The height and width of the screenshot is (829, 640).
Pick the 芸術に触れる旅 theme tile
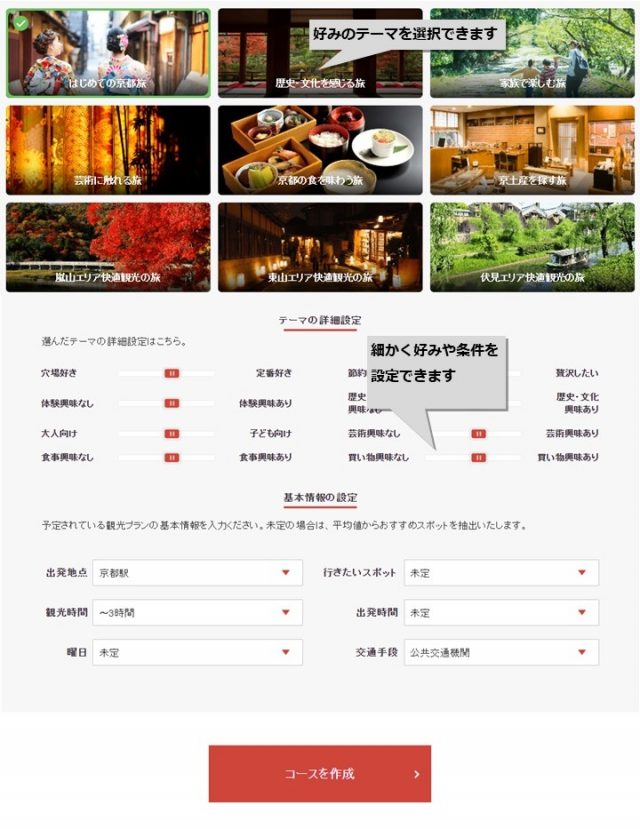[108, 150]
